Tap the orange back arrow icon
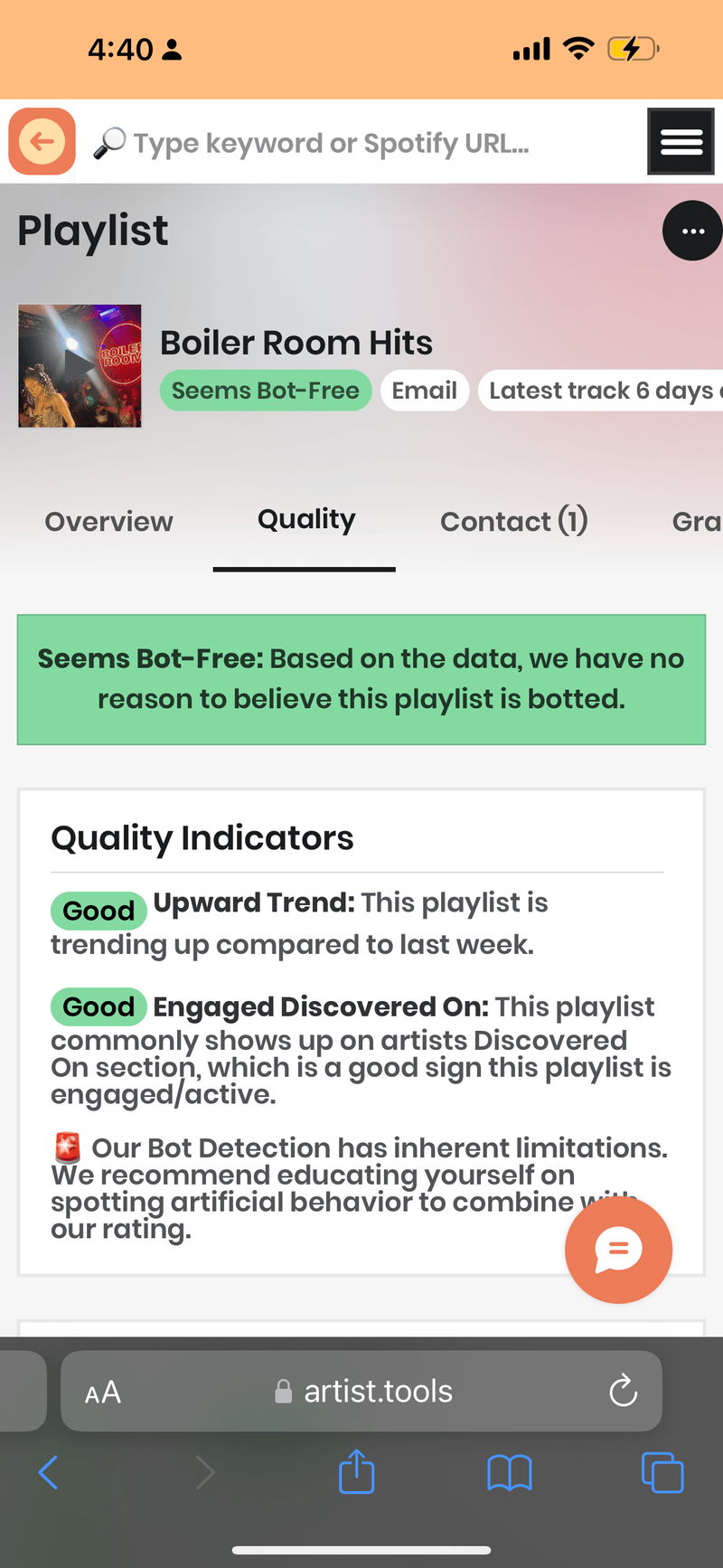This screenshot has height=1568, width=723. pyautogui.click(x=42, y=141)
